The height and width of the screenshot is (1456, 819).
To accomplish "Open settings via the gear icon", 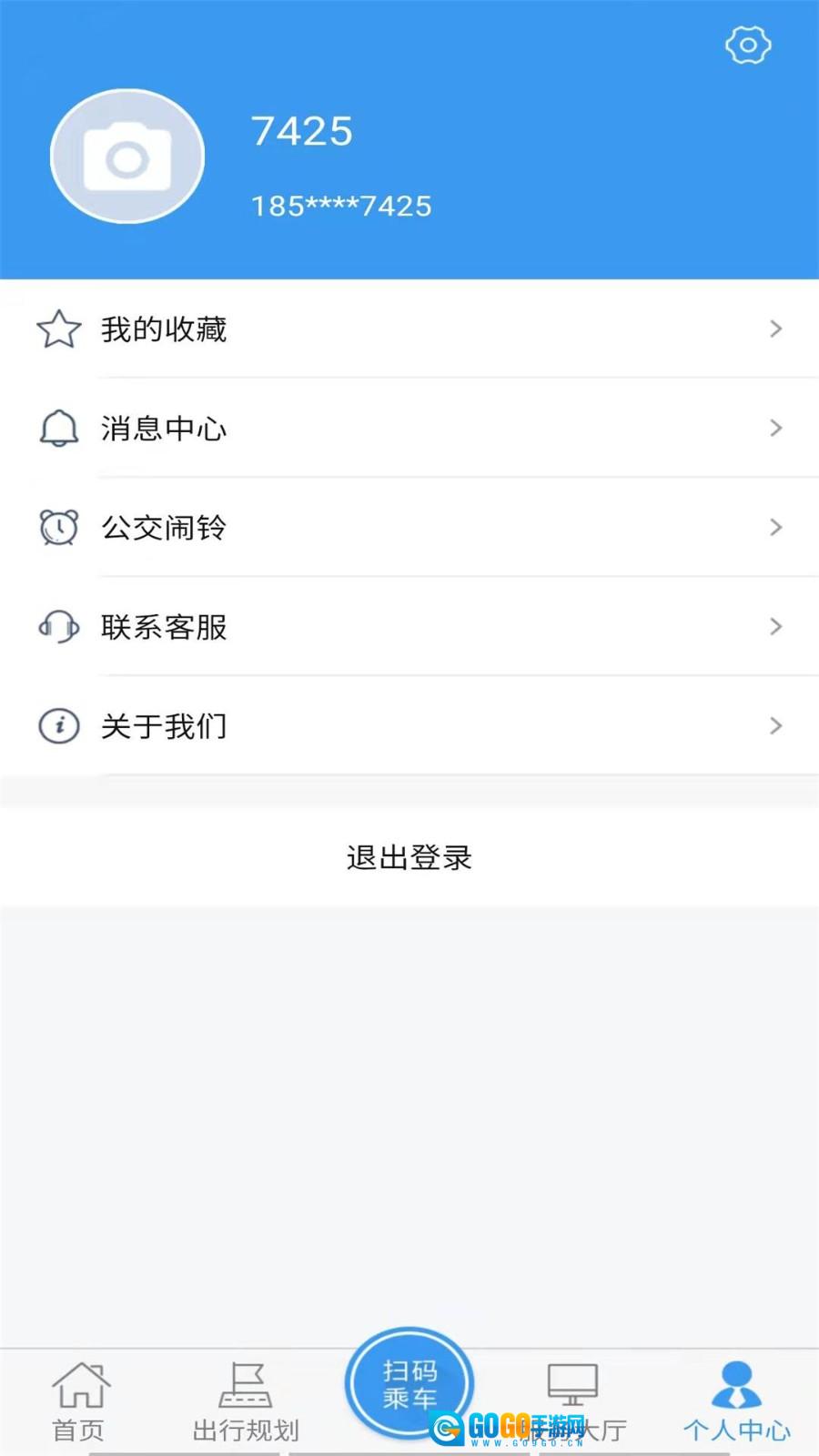I will coord(748,45).
